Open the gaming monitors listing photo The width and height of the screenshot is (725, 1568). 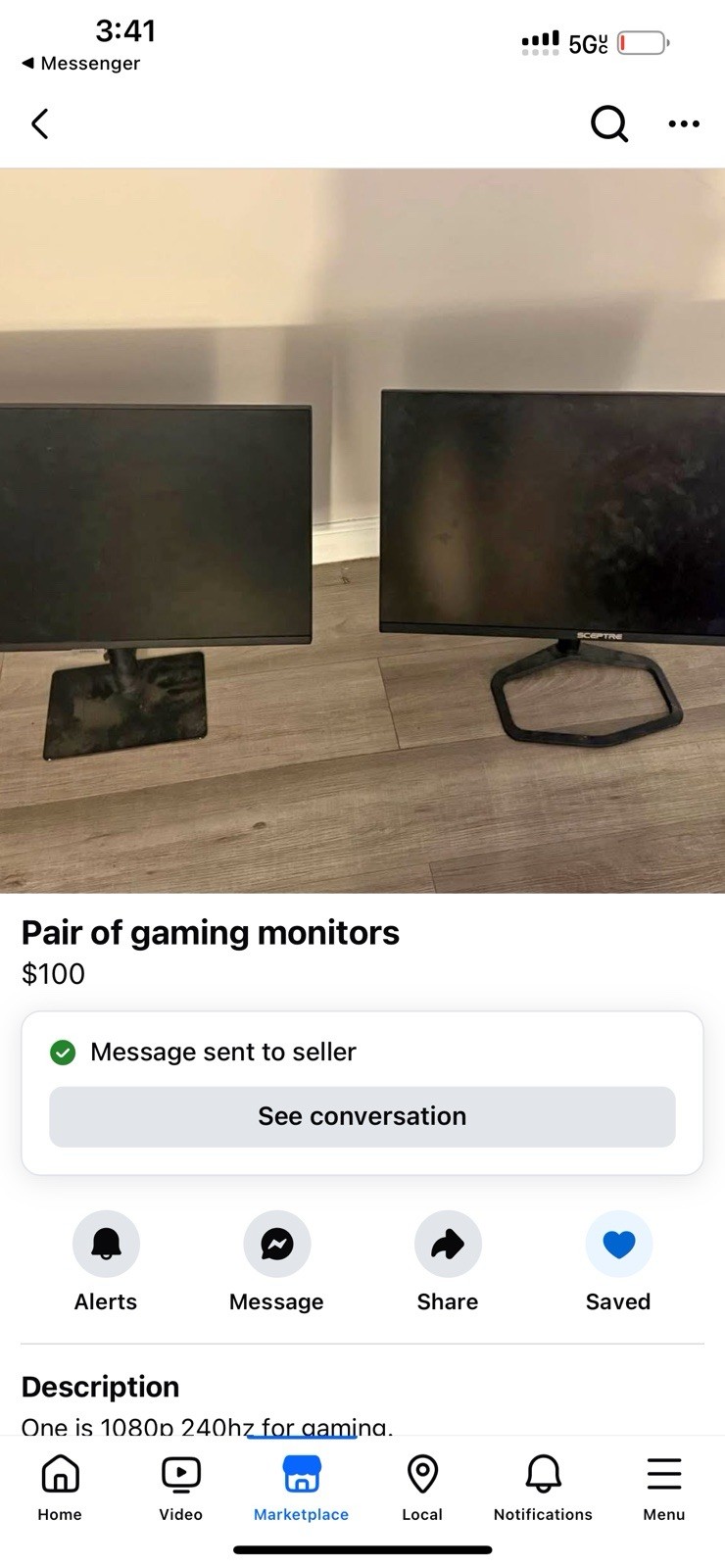pos(362,530)
